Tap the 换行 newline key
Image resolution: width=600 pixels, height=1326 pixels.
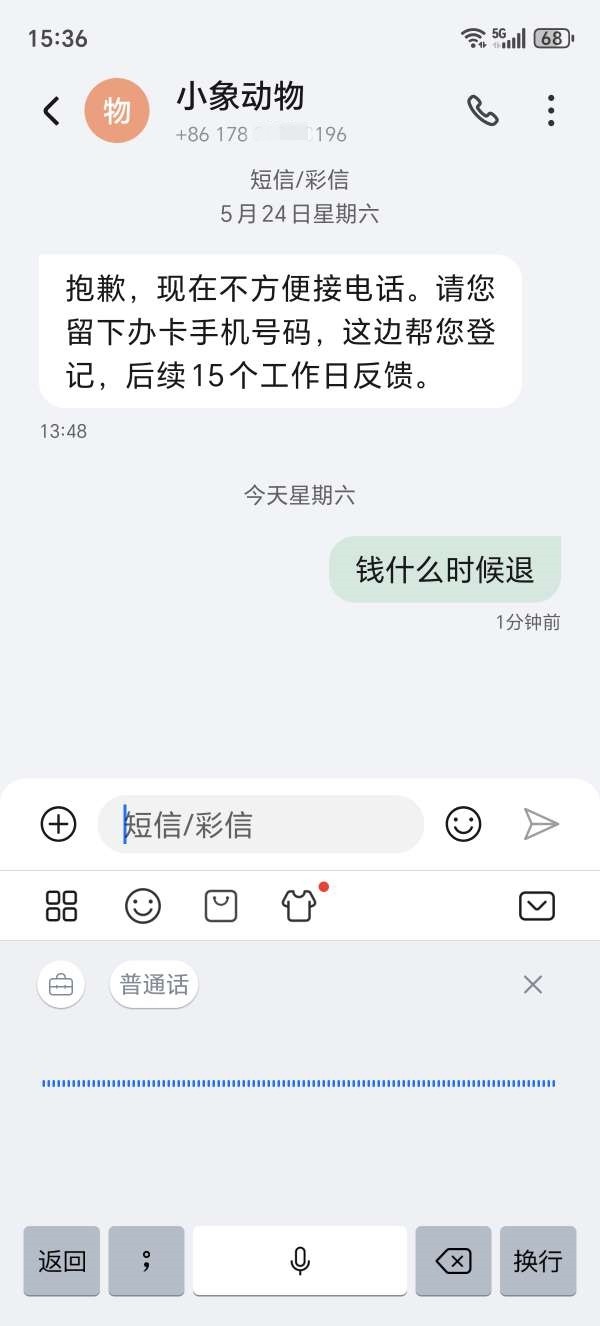(x=538, y=1261)
